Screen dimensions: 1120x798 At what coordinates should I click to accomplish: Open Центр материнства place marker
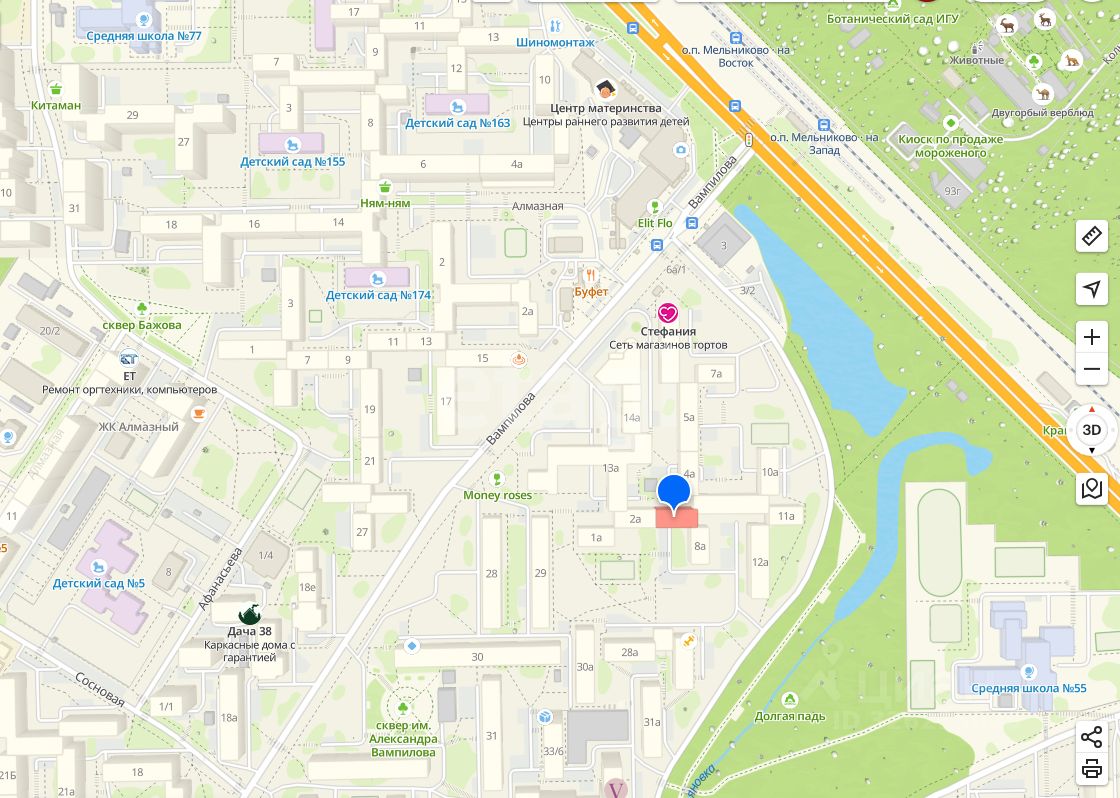605,89
